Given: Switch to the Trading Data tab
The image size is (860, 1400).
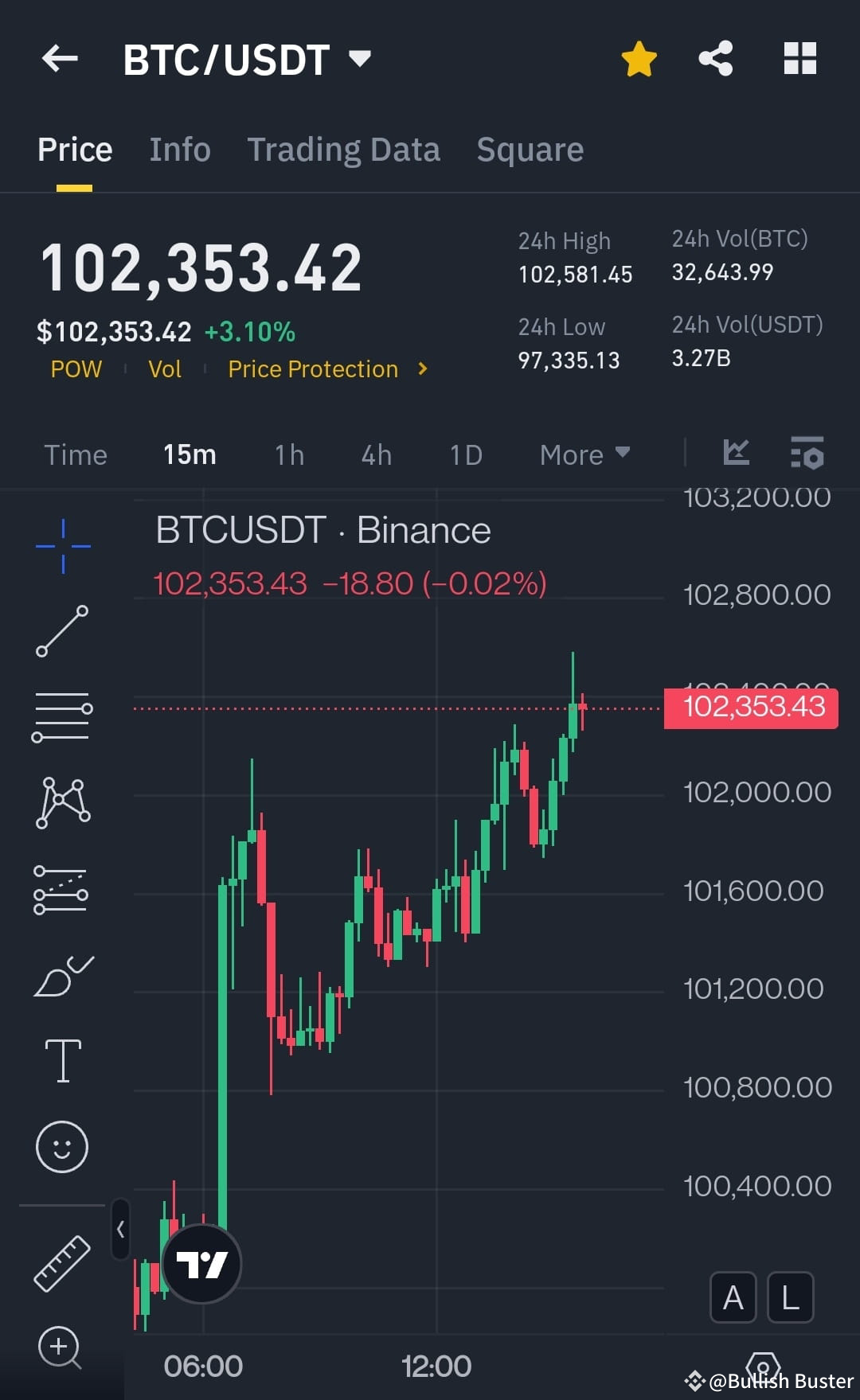Looking at the screenshot, I should pyautogui.click(x=343, y=149).
